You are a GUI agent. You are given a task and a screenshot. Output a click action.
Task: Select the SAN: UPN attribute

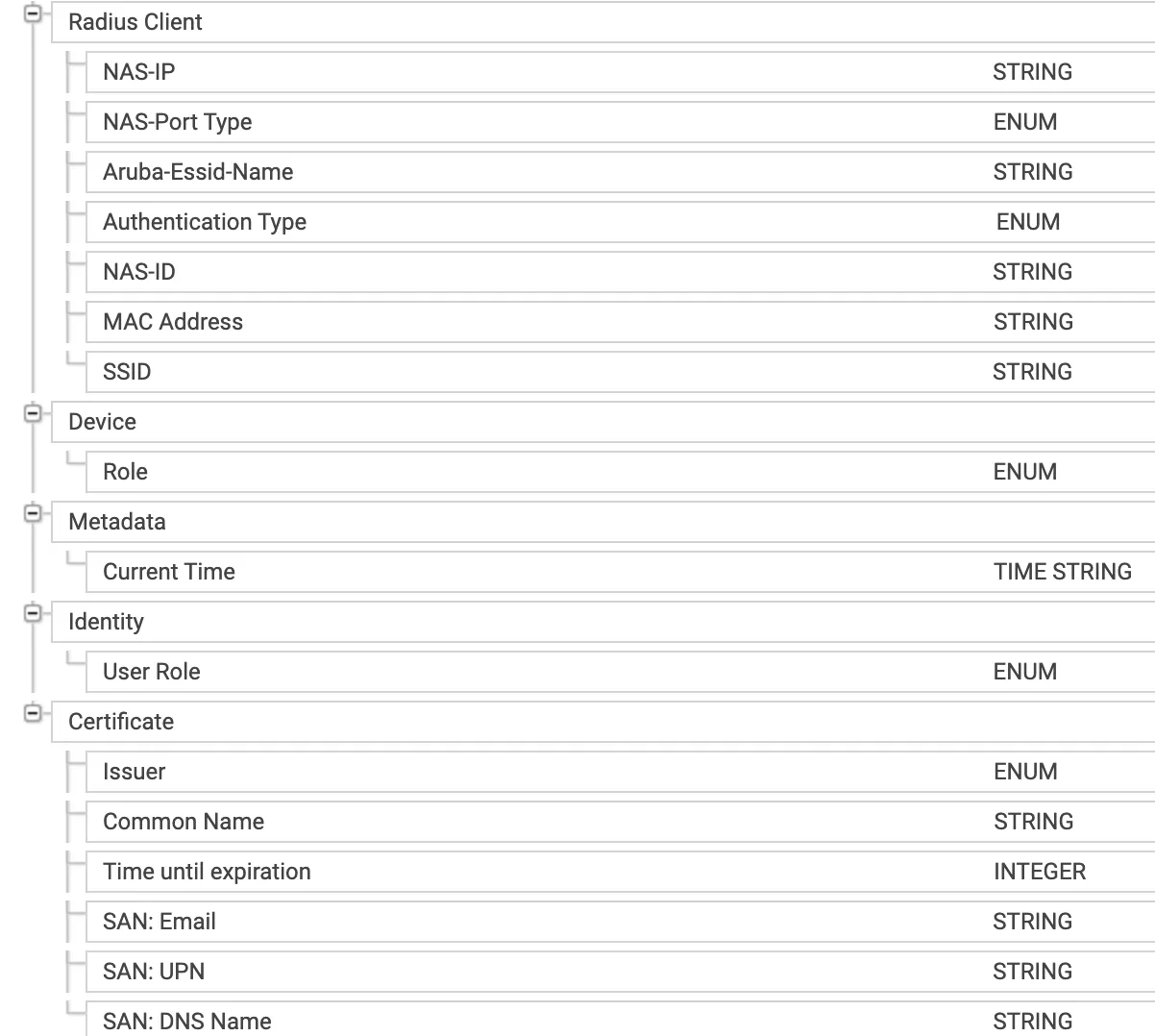pos(154,972)
